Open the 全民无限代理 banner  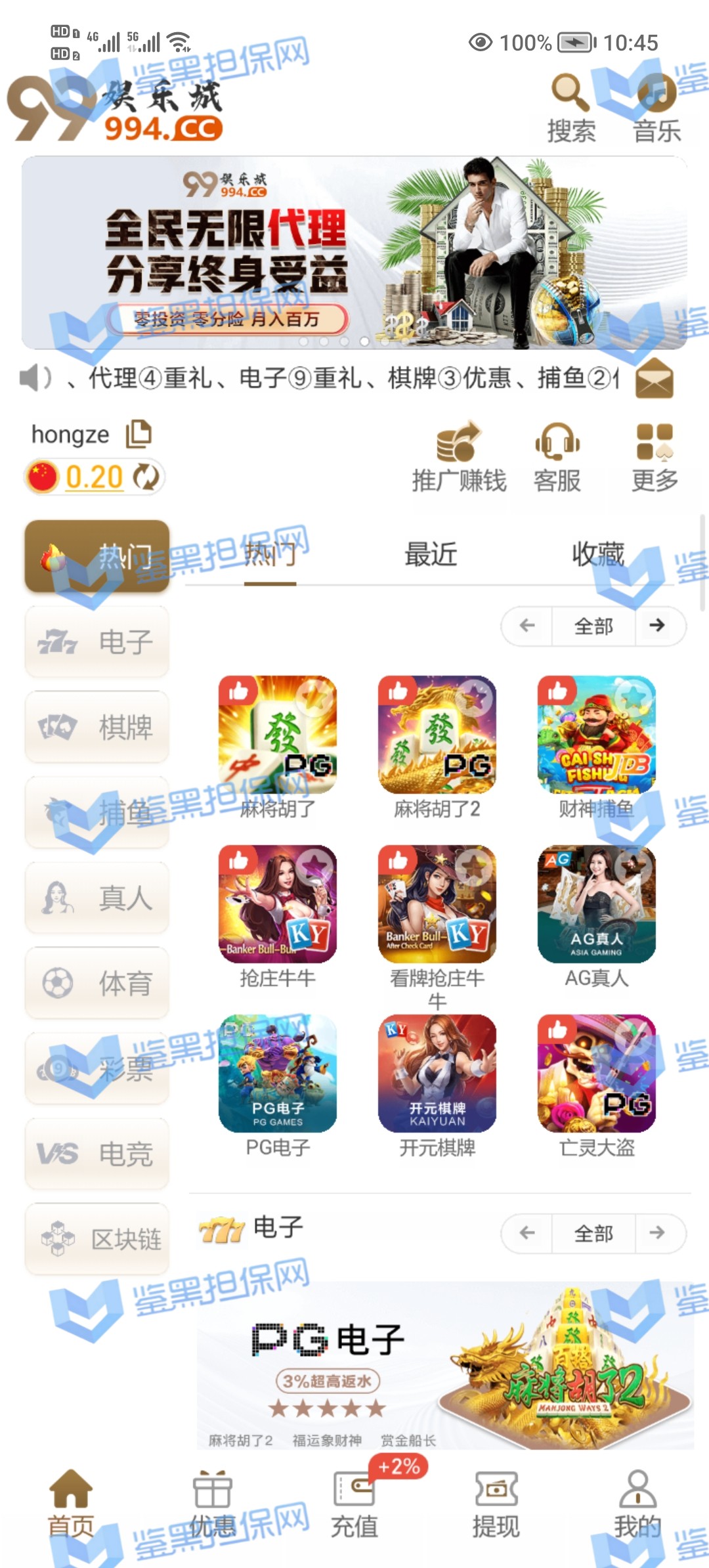tap(354, 253)
